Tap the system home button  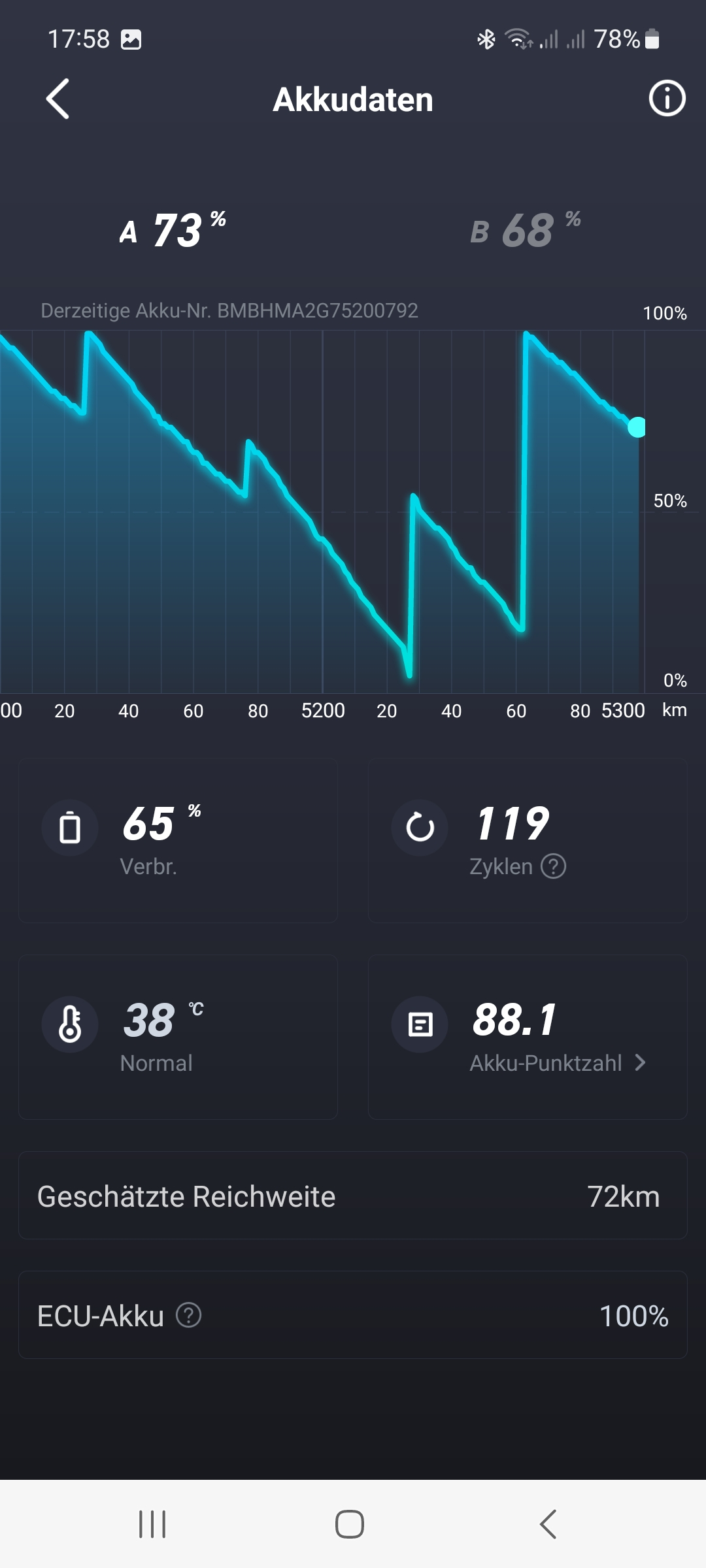pos(350,1524)
